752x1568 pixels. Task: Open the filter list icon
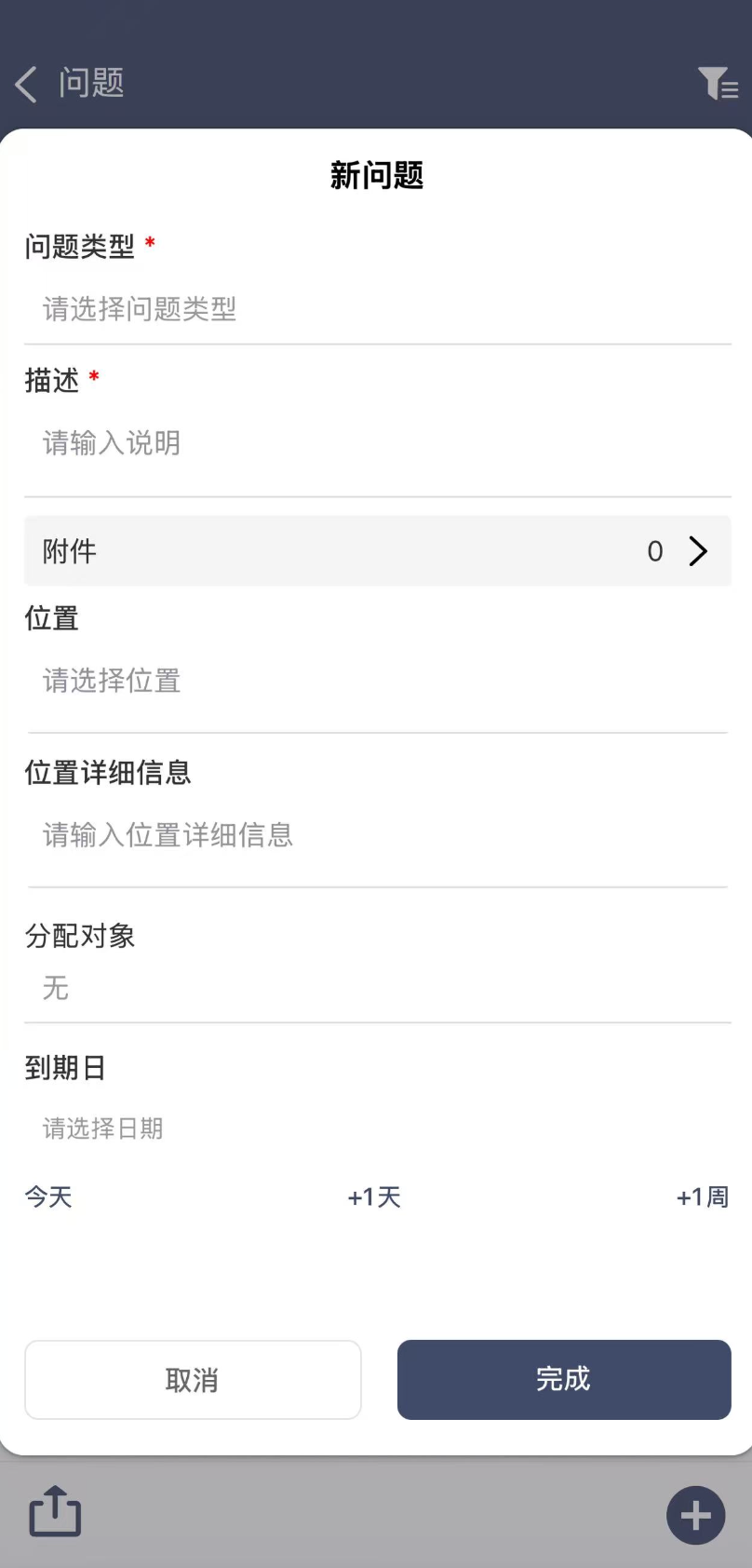pyautogui.click(x=718, y=84)
